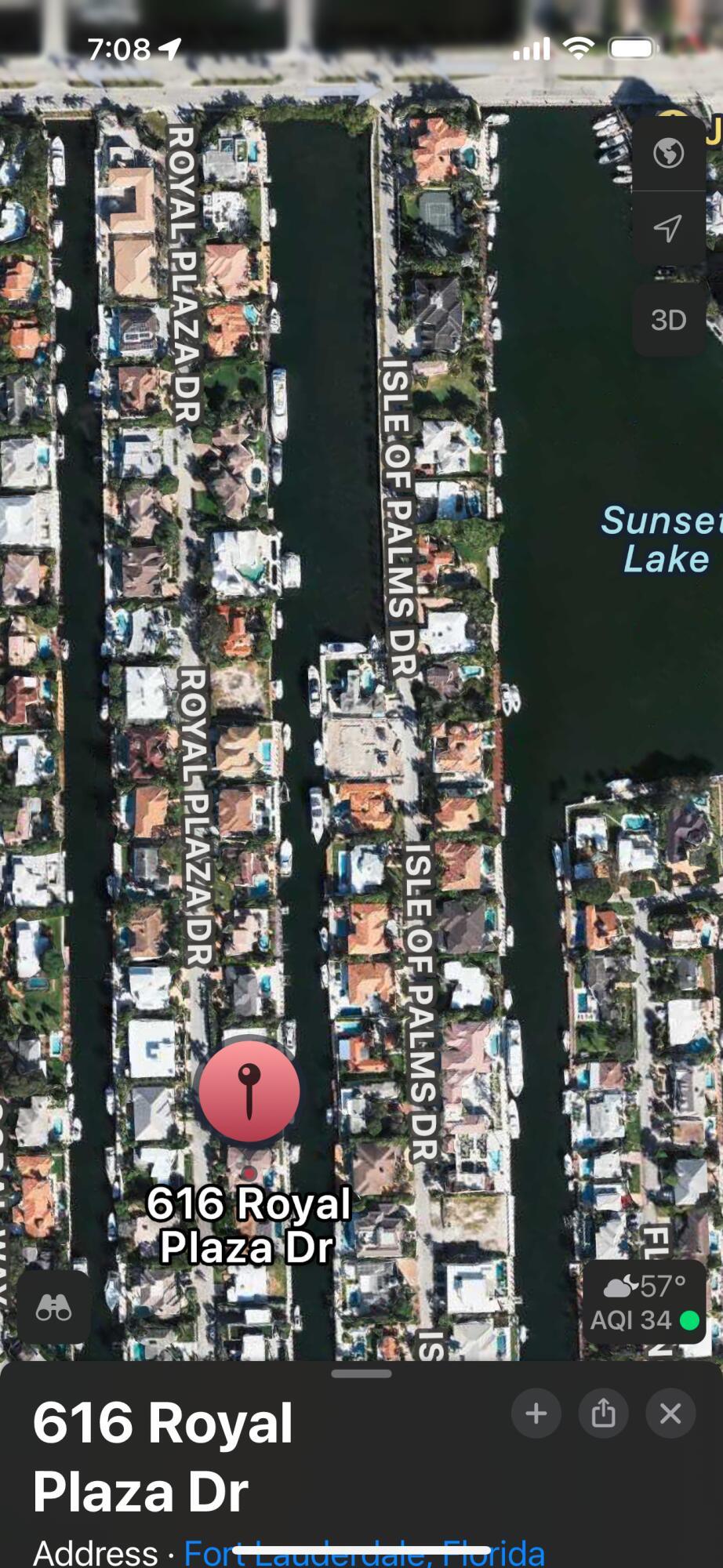The height and width of the screenshot is (1568, 723).
Task: Open Look Around binoculars view
Action: (x=53, y=1308)
